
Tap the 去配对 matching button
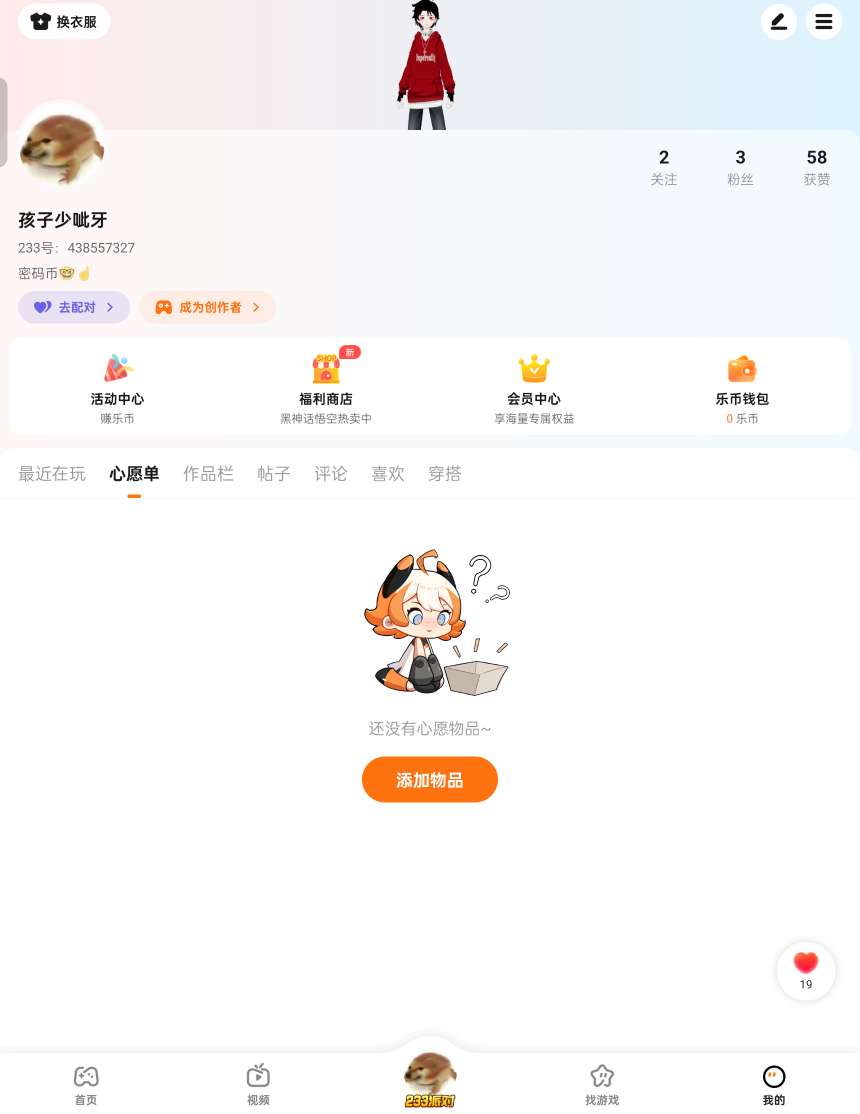coord(74,307)
